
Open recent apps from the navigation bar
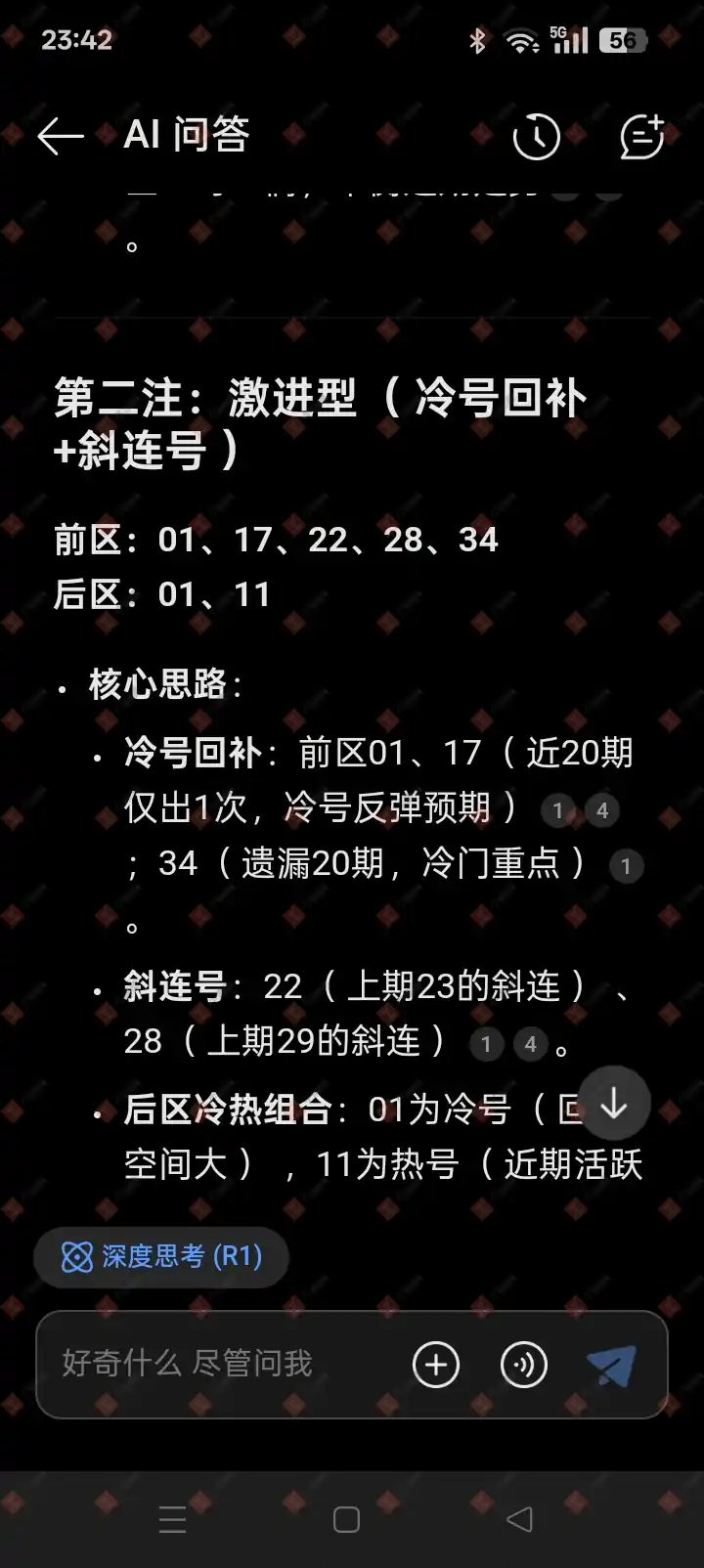pyautogui.click(x=173, y=1519)
